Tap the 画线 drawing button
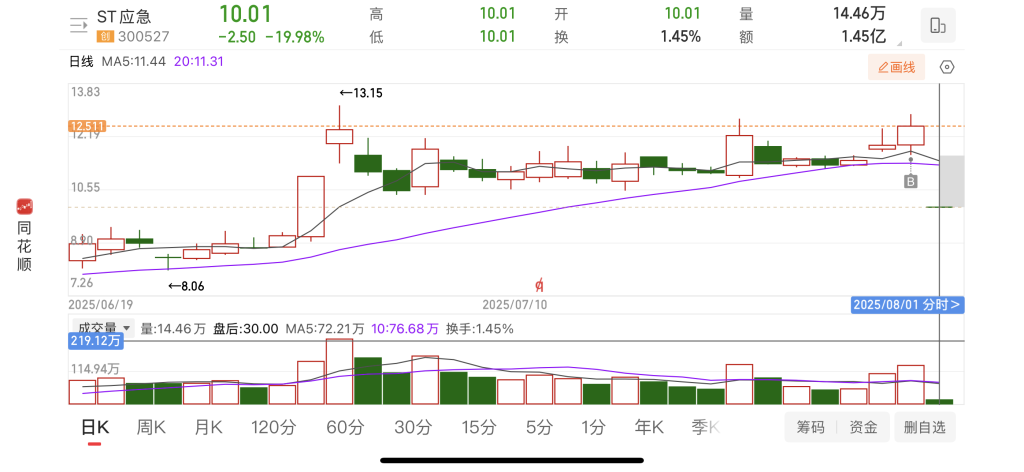Image resolution: width=1024 pixels, height=472 pixels. point(897,67)
